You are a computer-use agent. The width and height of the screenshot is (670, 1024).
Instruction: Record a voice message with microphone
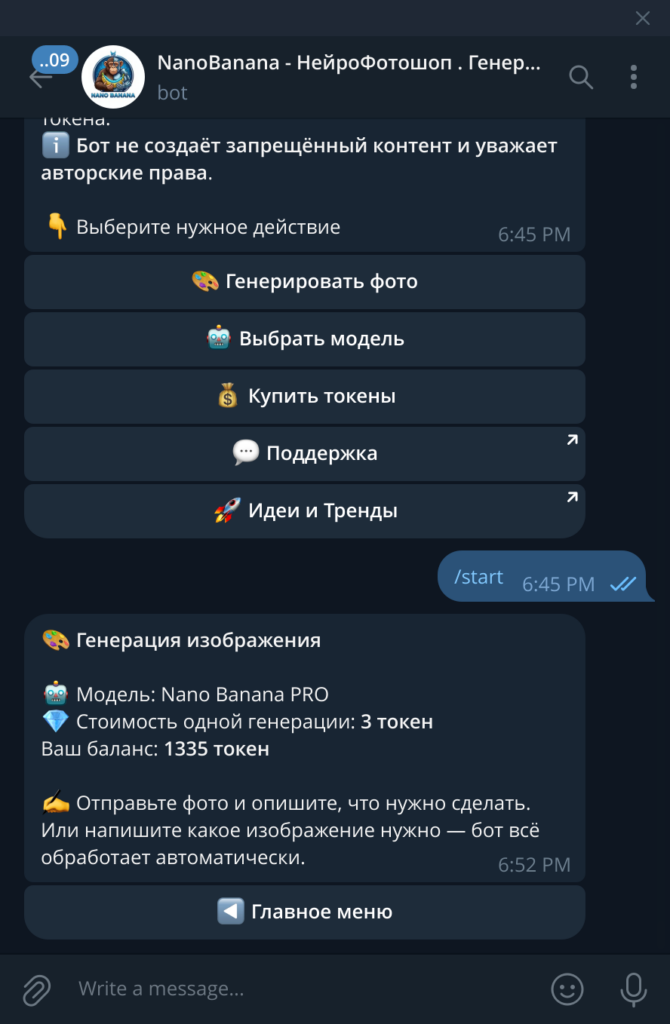pyautogui.click(x=633, y=989)
